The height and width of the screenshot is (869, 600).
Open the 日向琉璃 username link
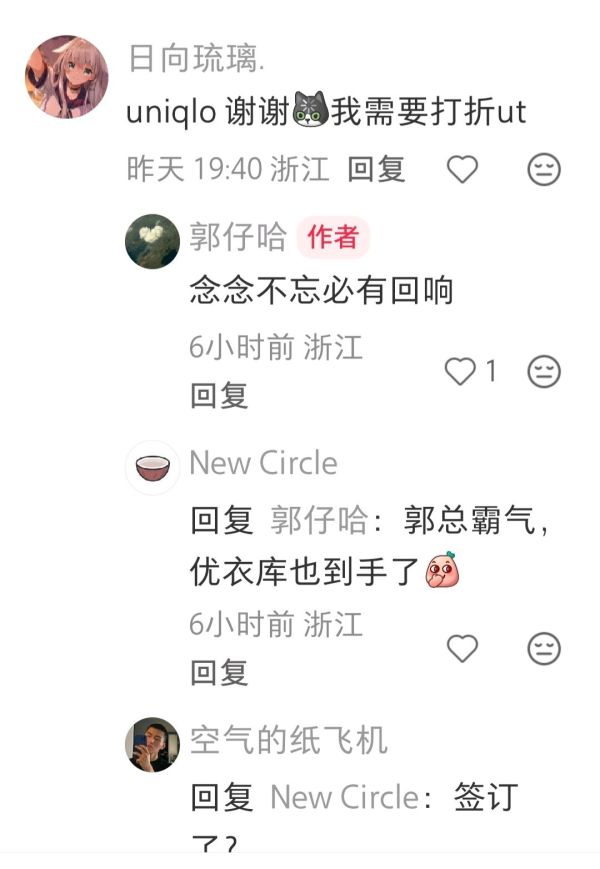point(196,59)
